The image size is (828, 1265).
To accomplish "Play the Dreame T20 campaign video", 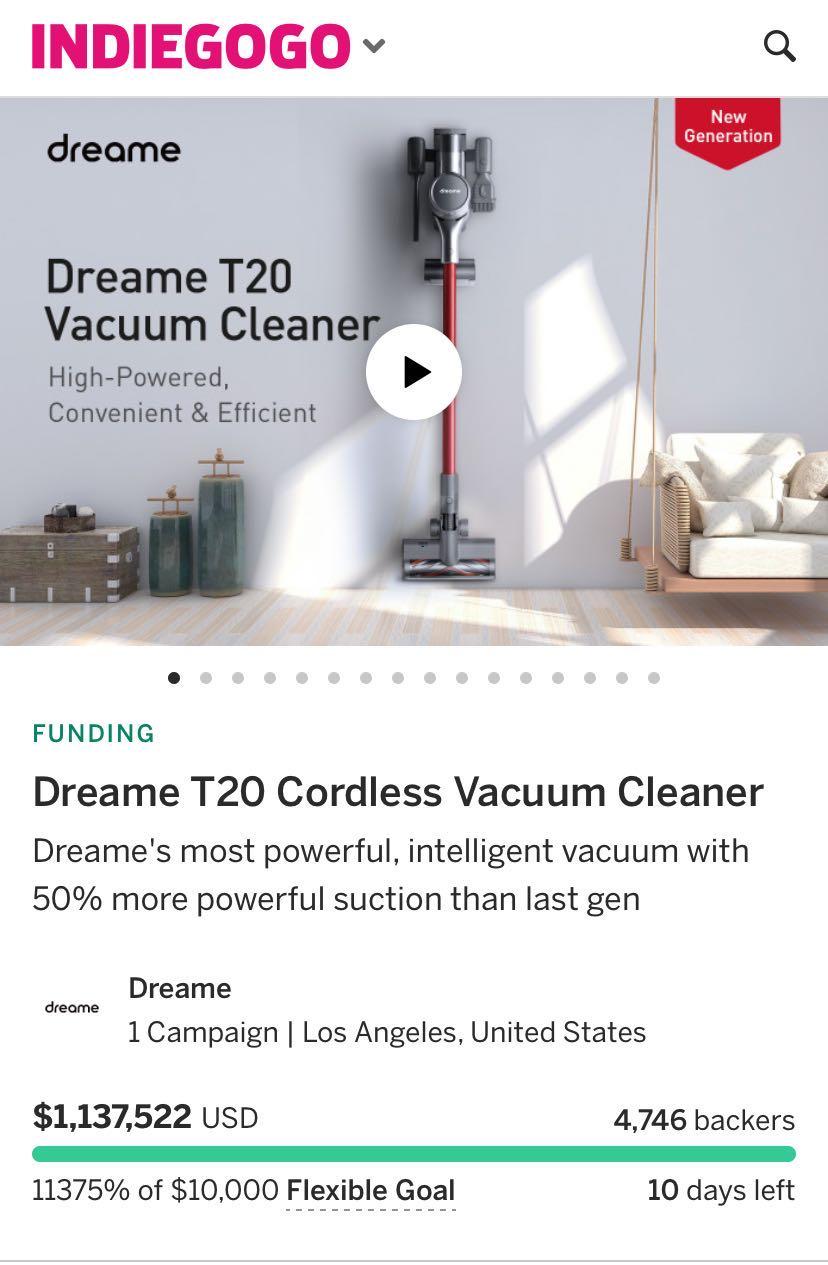I will tap(413, 372).
